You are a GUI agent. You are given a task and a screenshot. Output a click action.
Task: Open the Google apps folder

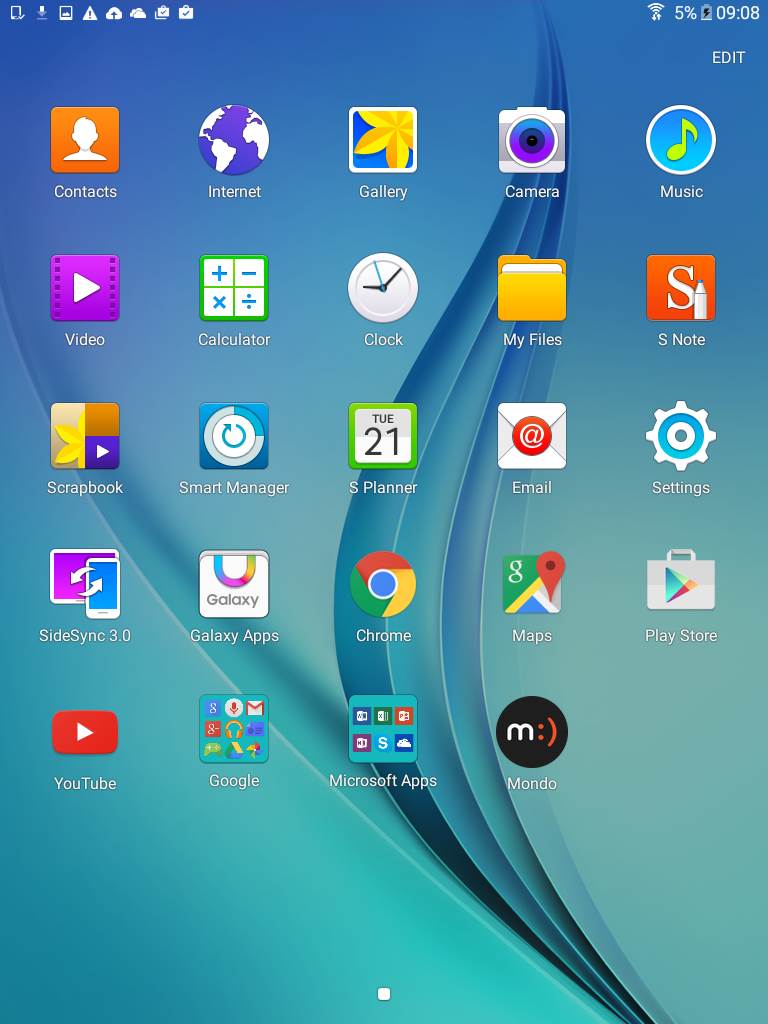234,729
